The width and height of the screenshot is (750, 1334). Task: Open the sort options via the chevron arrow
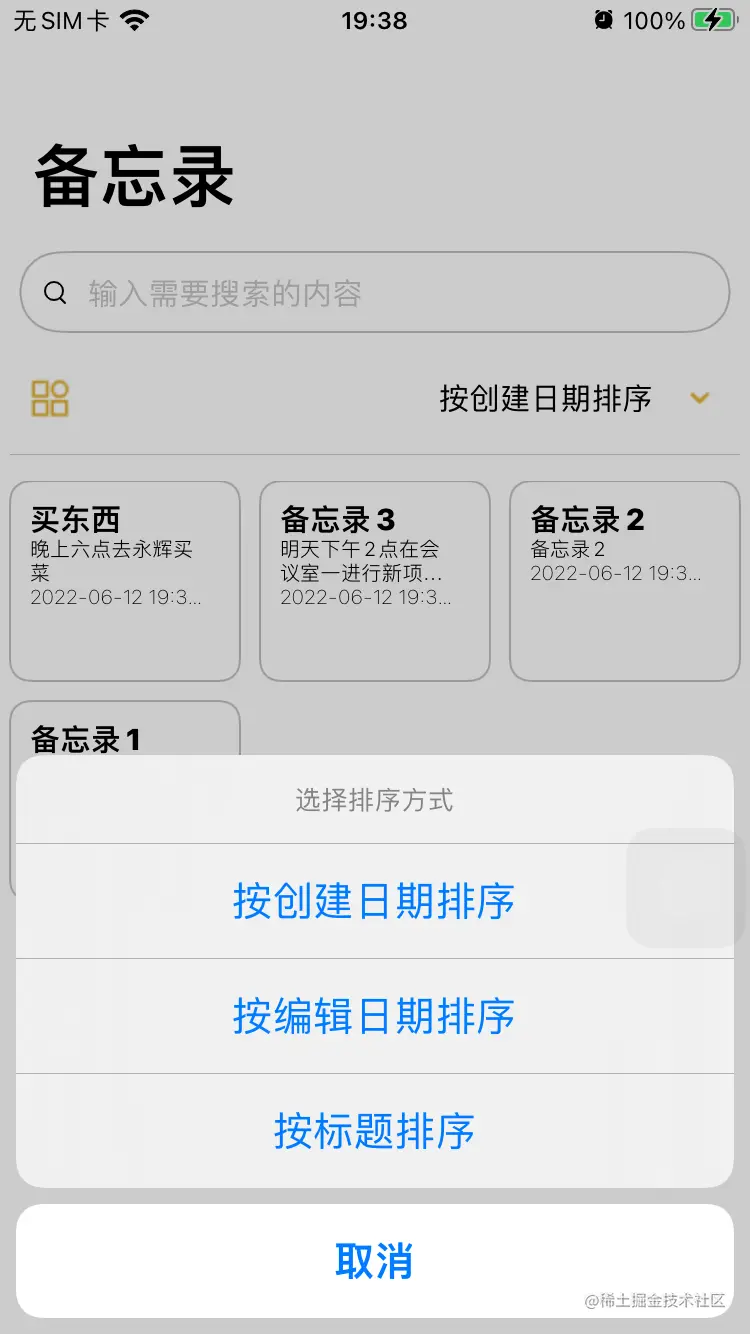699,398
